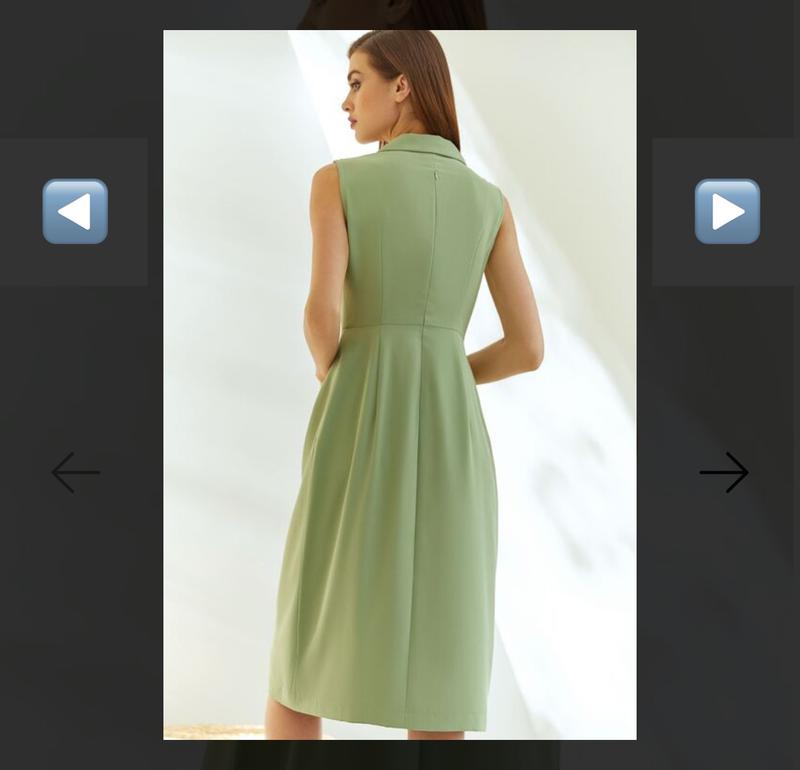Tap the blue previous-image arrow button
800x770 pixels.
coord(75,211)
